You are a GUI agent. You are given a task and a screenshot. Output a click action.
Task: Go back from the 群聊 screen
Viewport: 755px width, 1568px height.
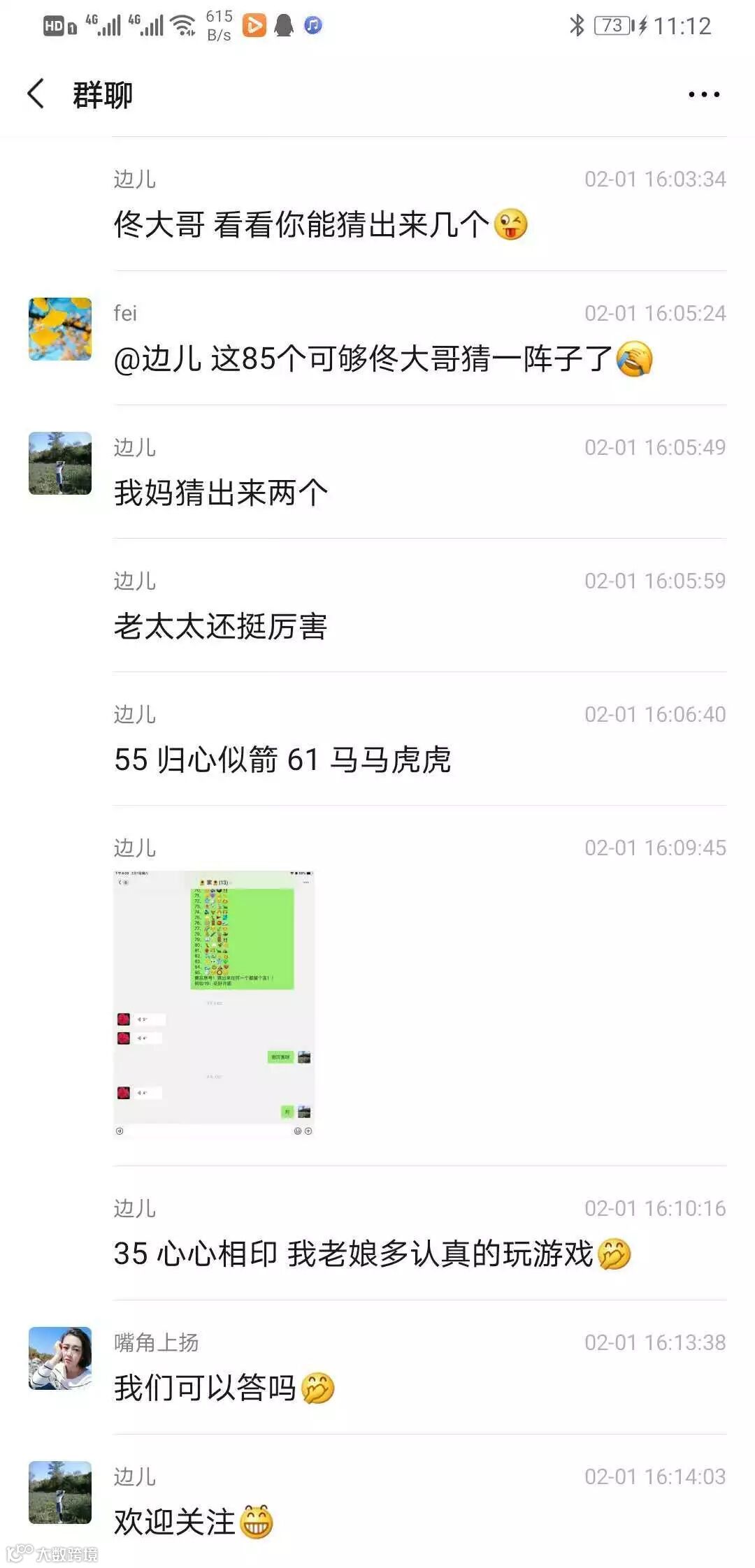point(36,94)
